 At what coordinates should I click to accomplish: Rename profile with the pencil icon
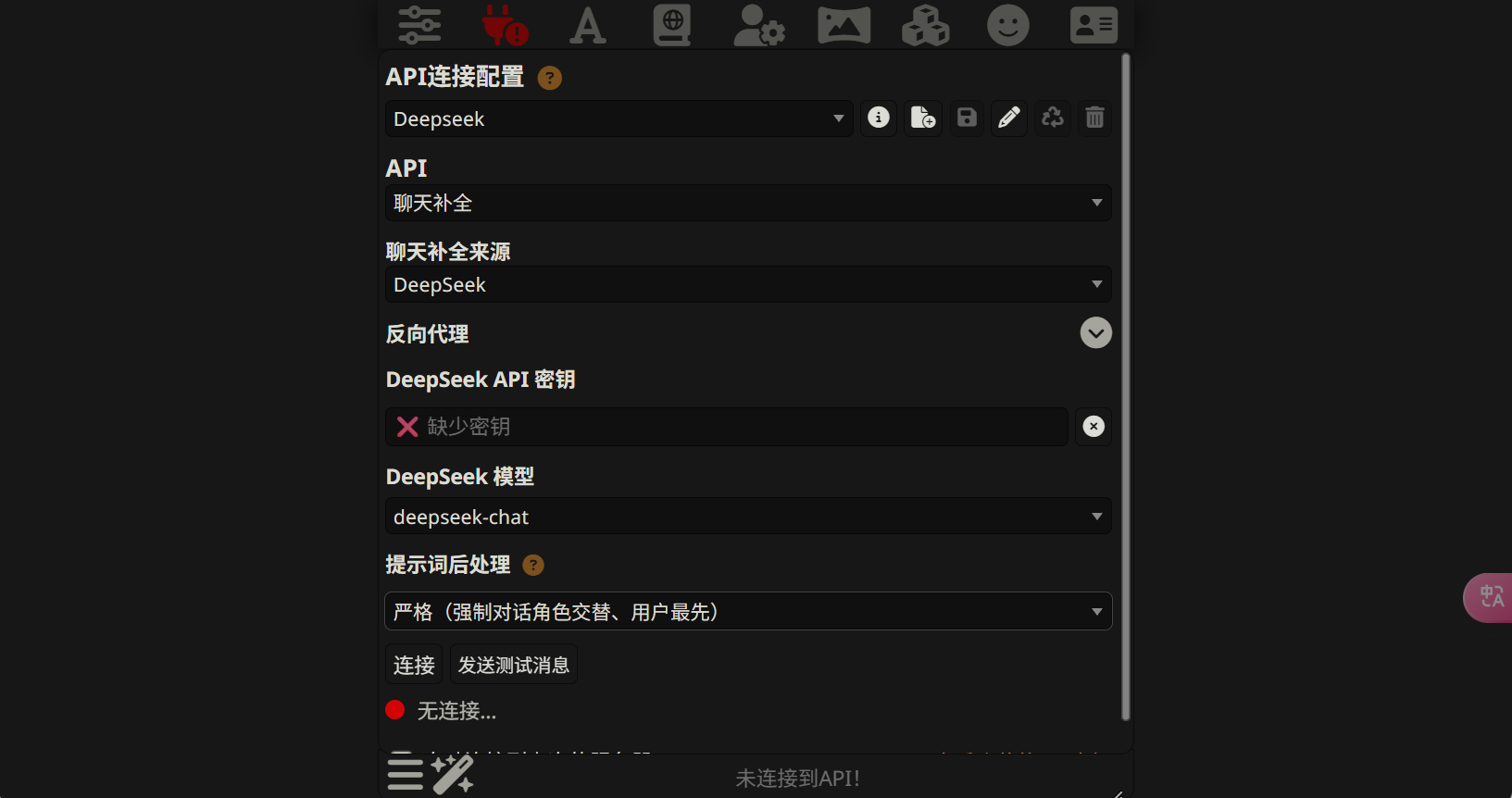click(x=1009, y=118)
